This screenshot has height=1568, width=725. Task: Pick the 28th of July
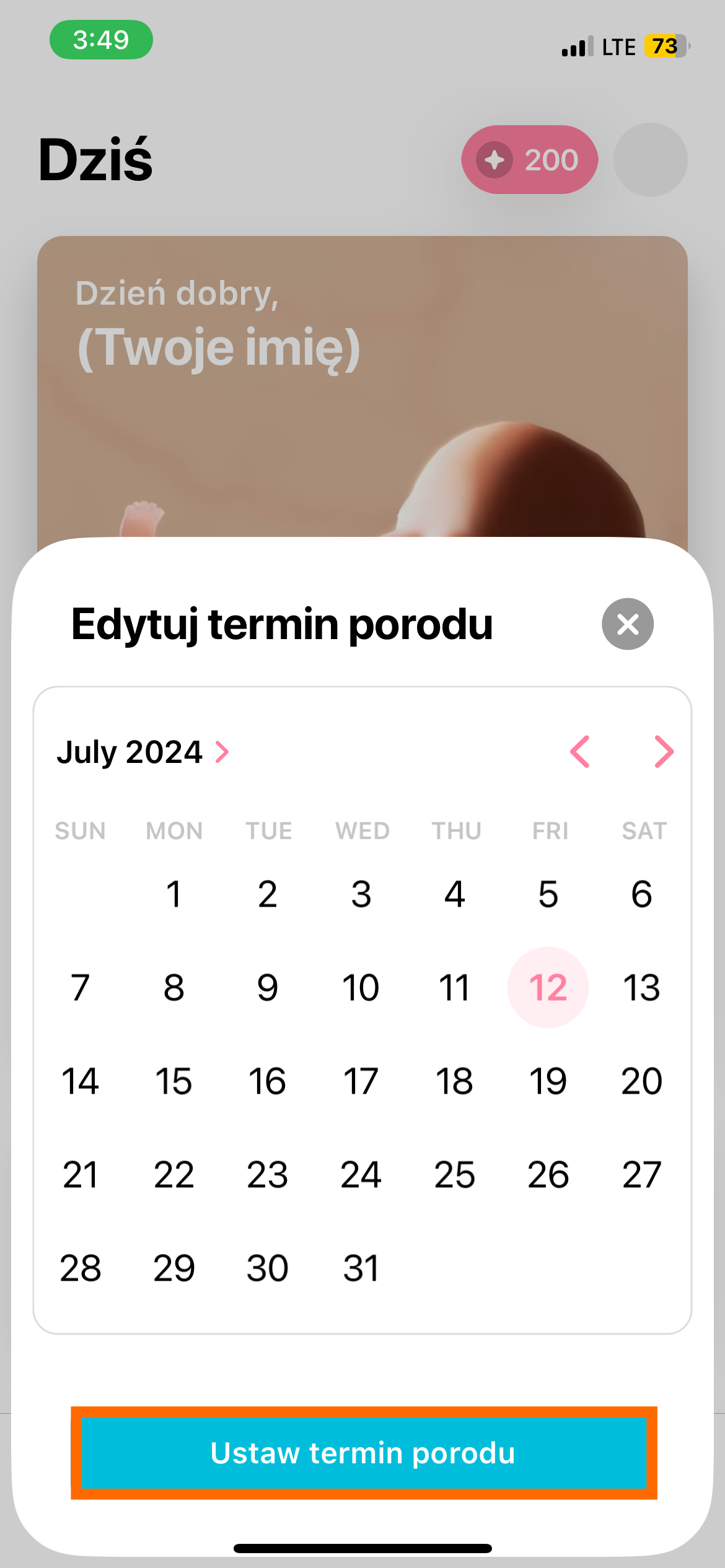(81, 1268)
